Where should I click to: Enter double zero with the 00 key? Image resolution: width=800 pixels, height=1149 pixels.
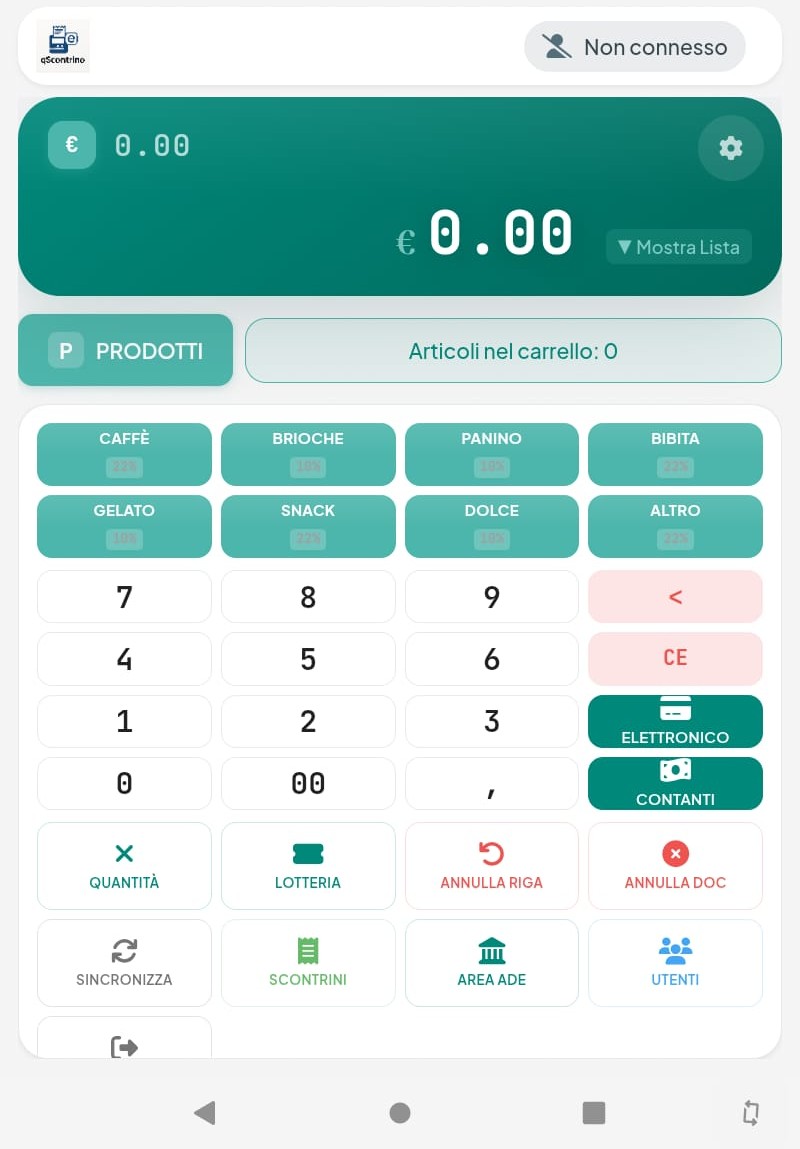click(308, 783)
